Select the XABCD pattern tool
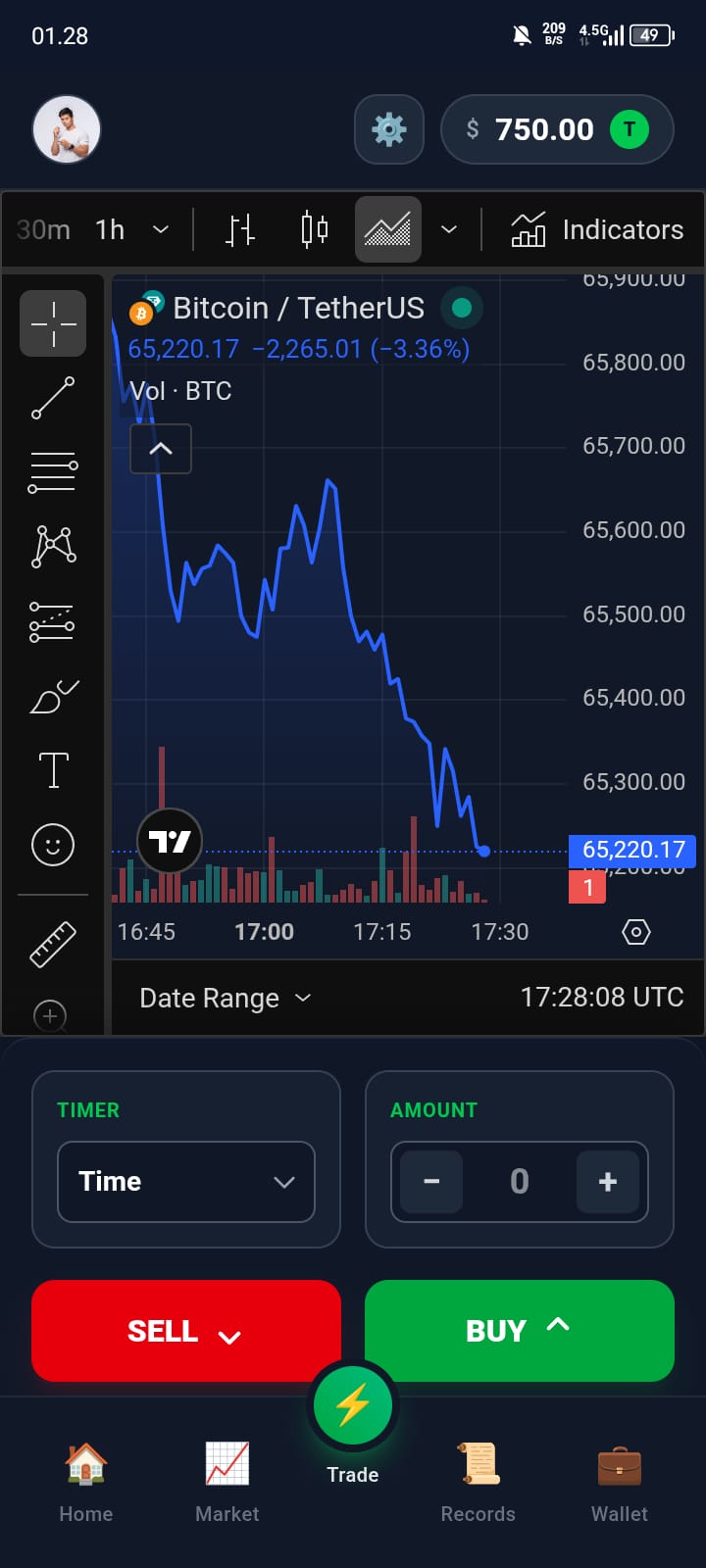 click(x=53, y=546)
